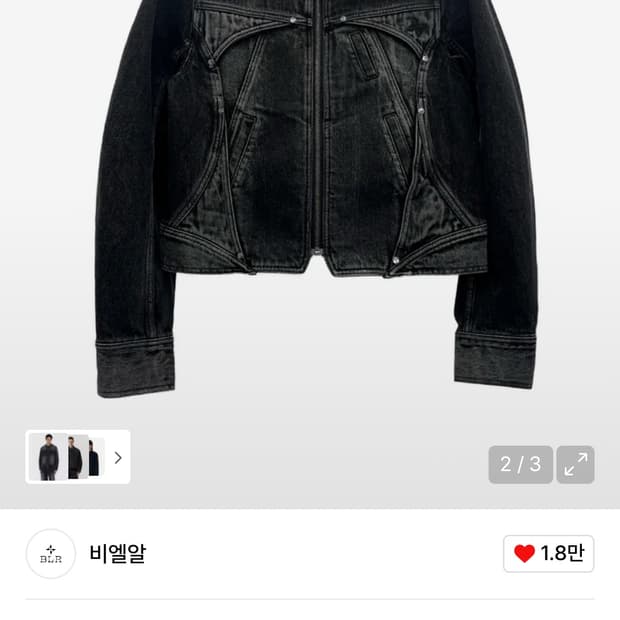Open the jacket product image
The image size is (620, 620).
(x=316, y=198)
